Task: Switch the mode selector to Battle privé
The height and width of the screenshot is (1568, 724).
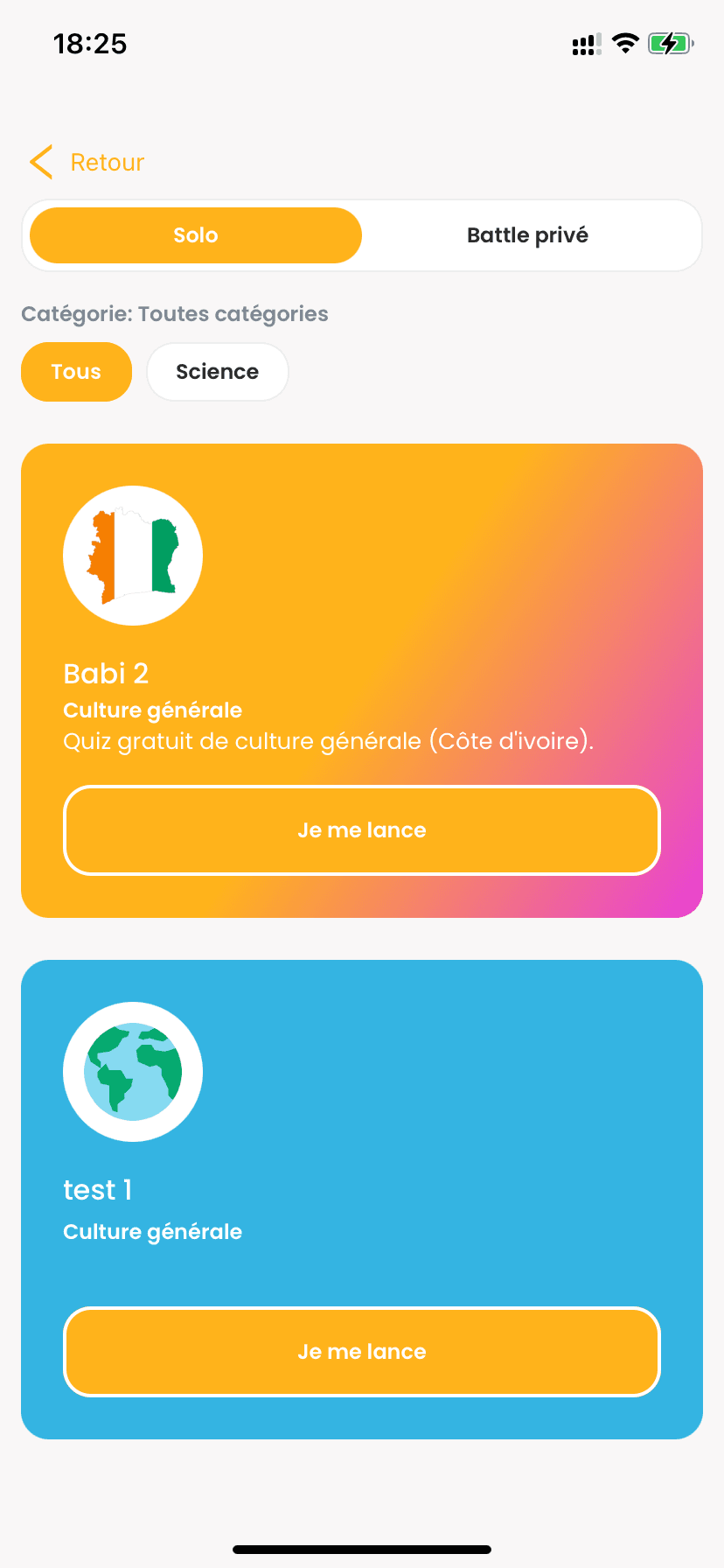Action: click(527, 234)
